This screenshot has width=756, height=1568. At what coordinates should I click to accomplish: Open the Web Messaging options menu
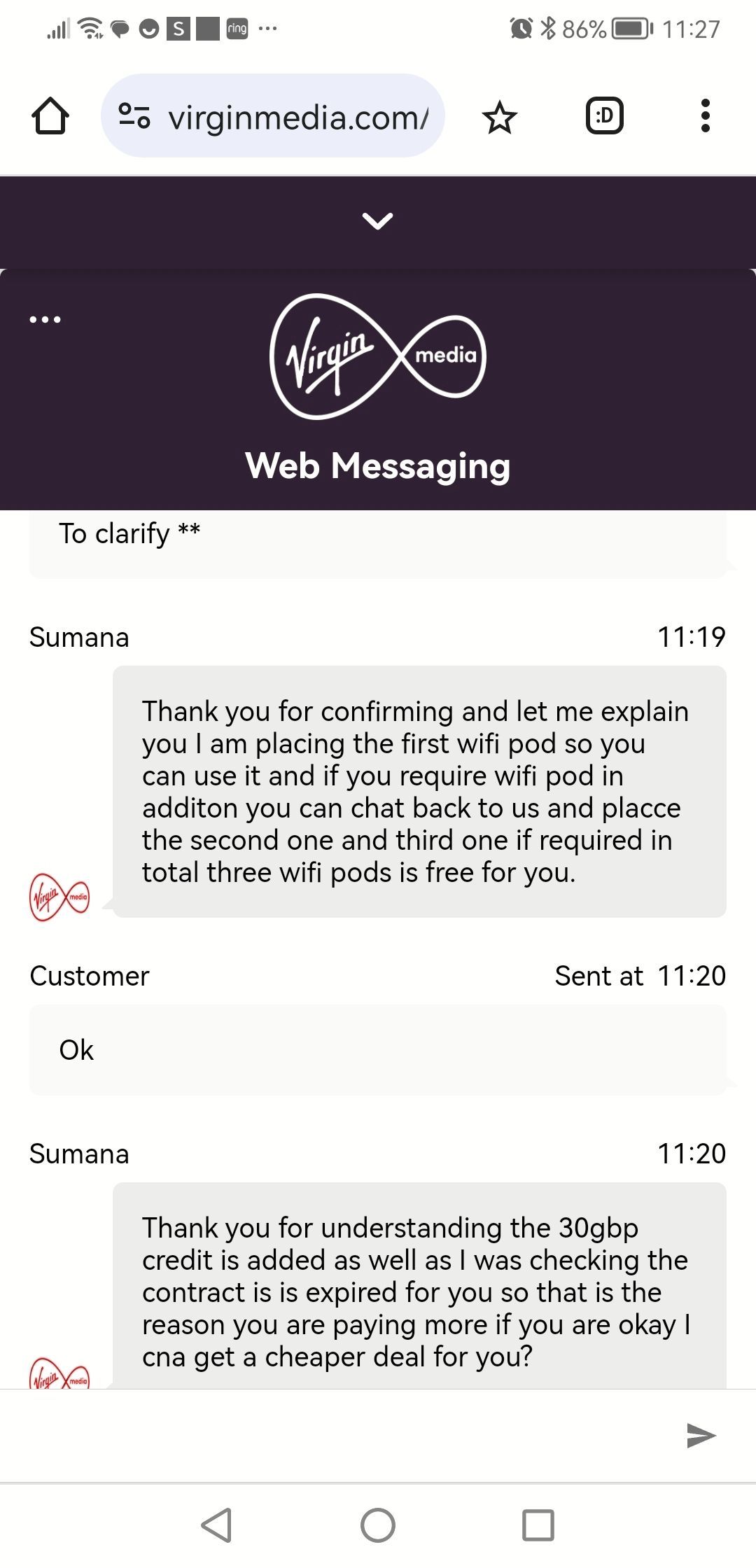(45, 320)
